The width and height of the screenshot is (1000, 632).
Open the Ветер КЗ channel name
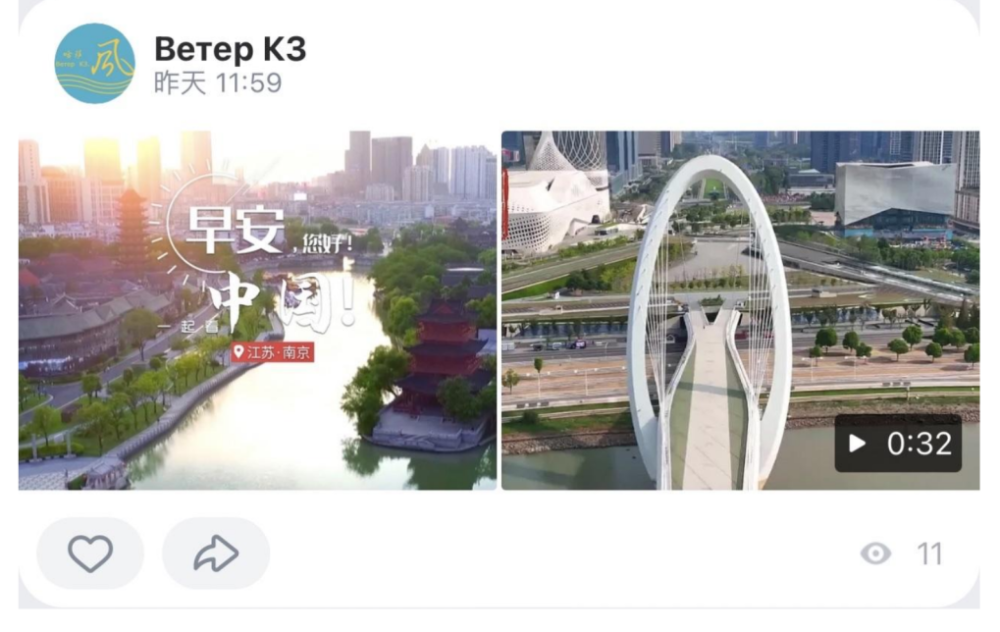[230, 49]
